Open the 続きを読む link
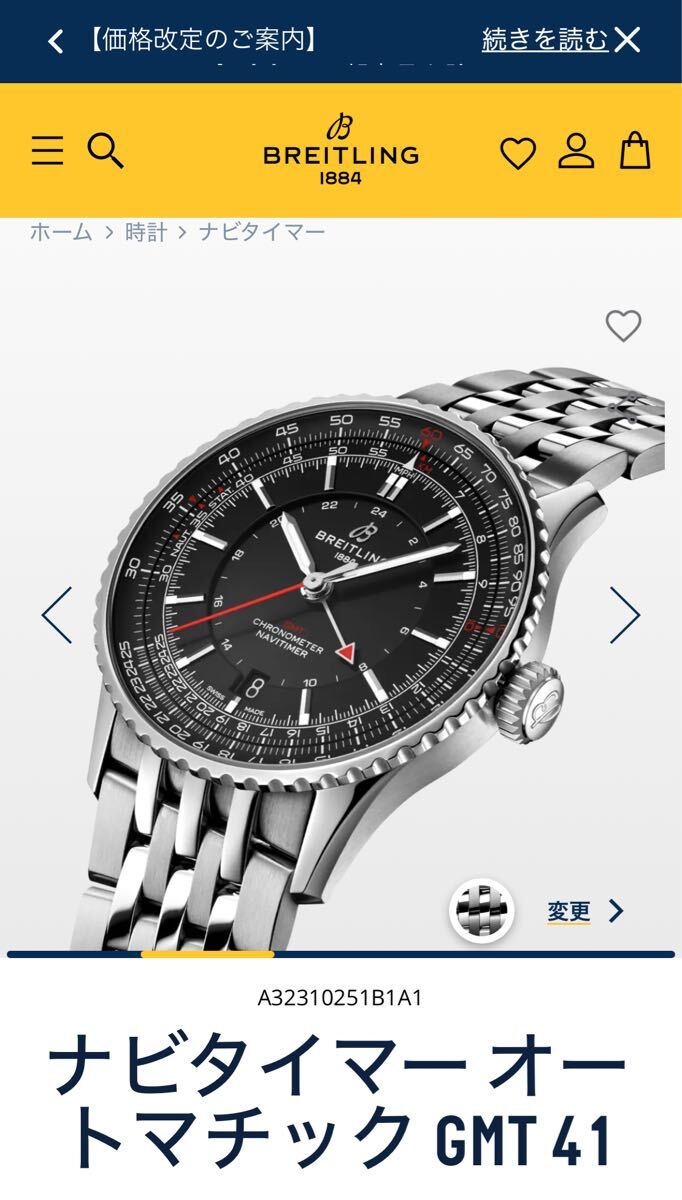Screen dimensions: 682x1200 pos(544,40)
